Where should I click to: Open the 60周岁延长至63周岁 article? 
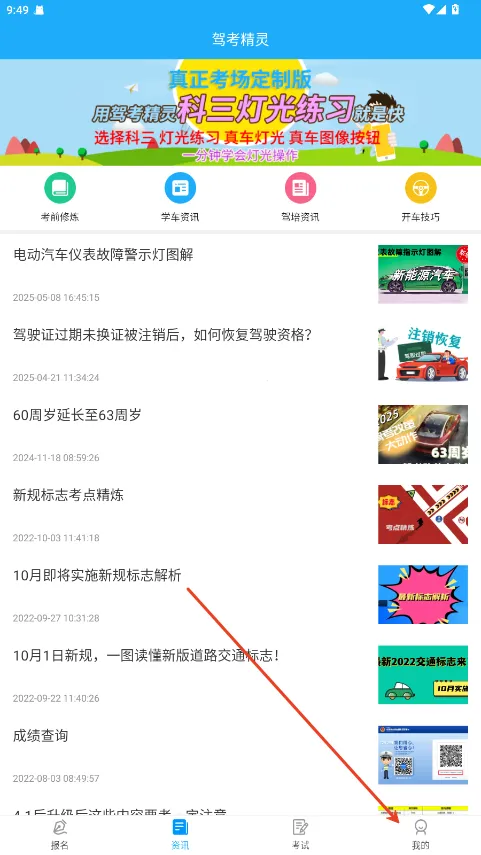pyautogui.click(x=240, y=435)
